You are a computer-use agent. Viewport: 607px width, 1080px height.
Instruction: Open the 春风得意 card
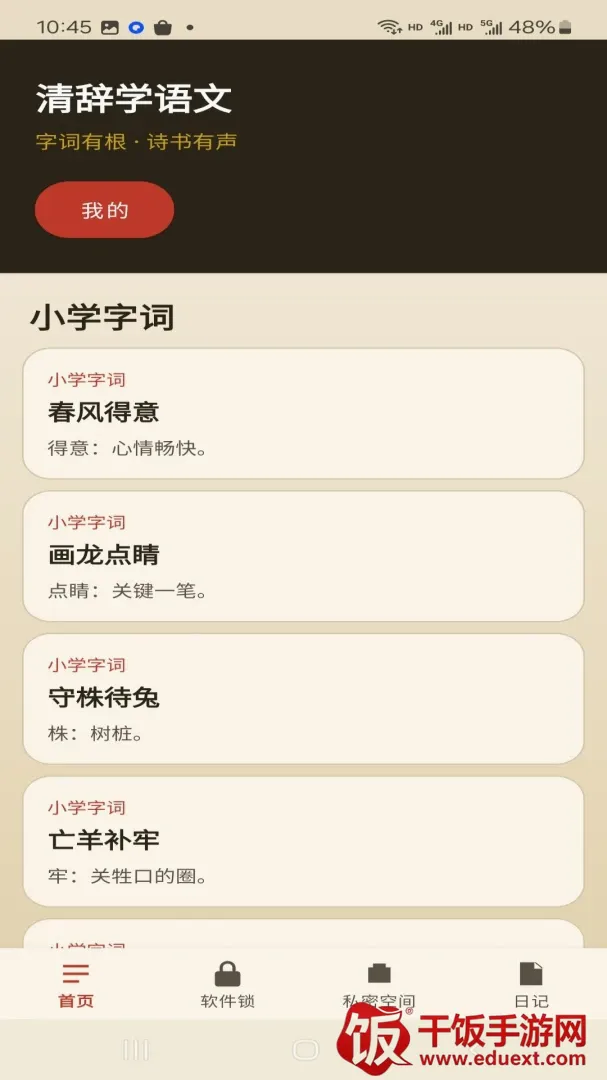tap(303, 413)
